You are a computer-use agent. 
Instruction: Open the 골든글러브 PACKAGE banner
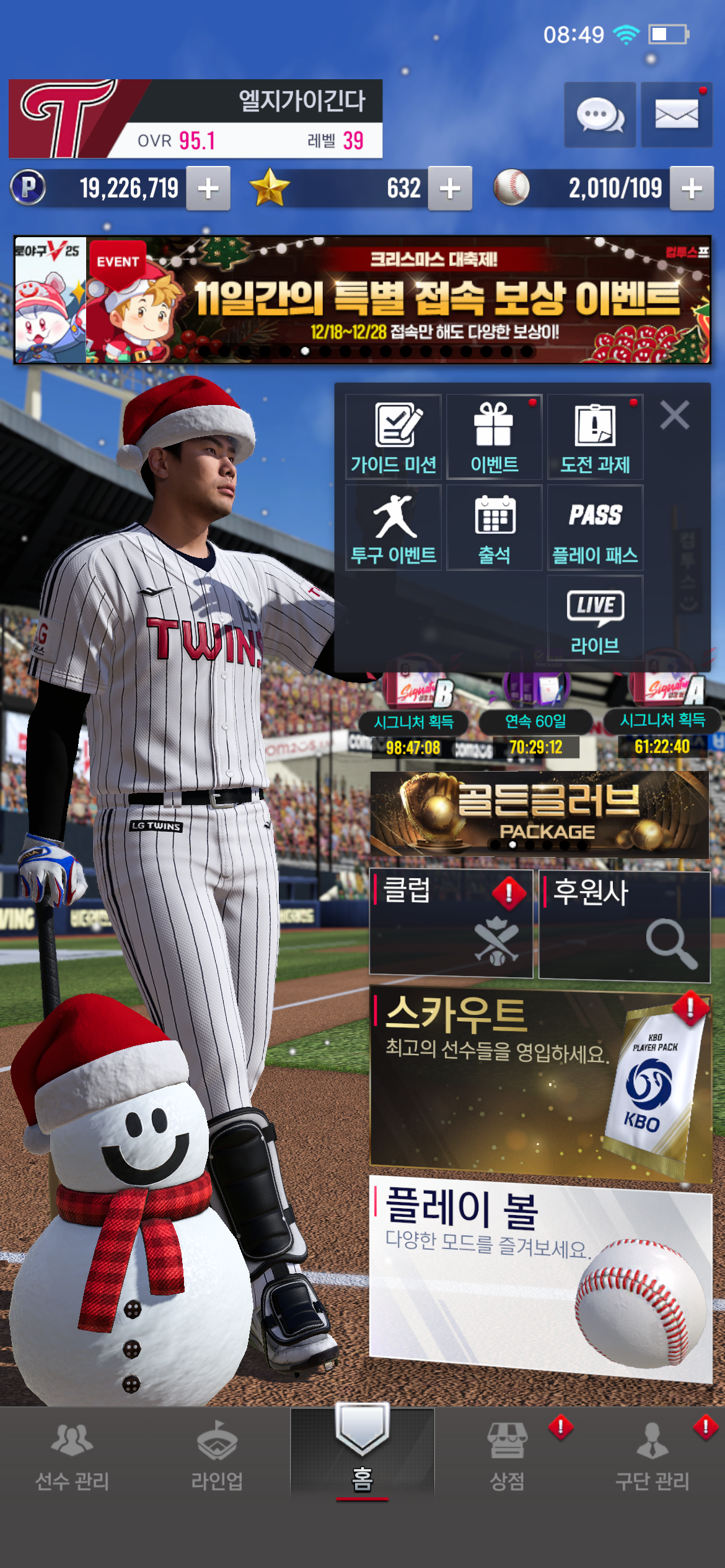click(539, 814)
